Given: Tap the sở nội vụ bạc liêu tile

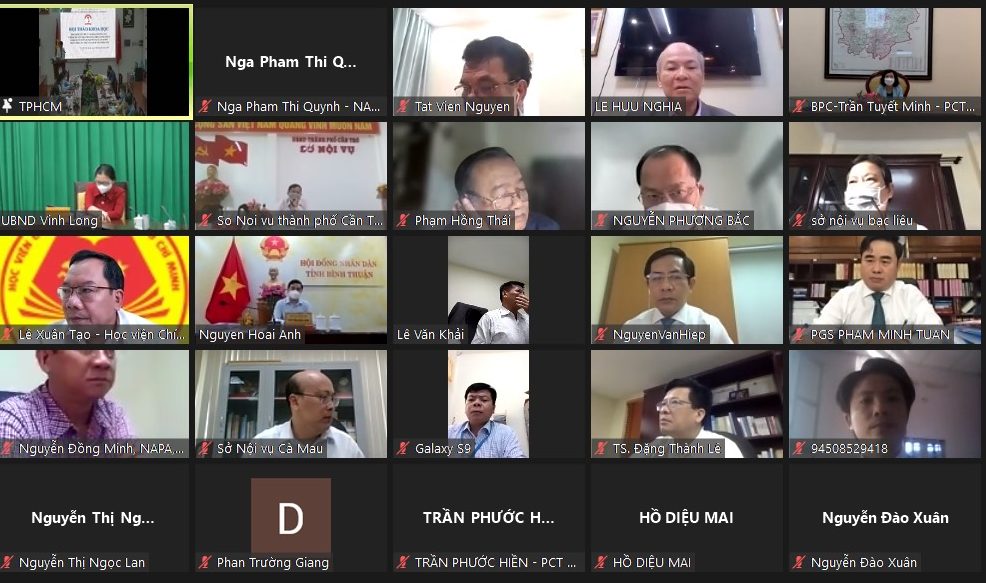Looking at the screenshot, I should [884, 175].
